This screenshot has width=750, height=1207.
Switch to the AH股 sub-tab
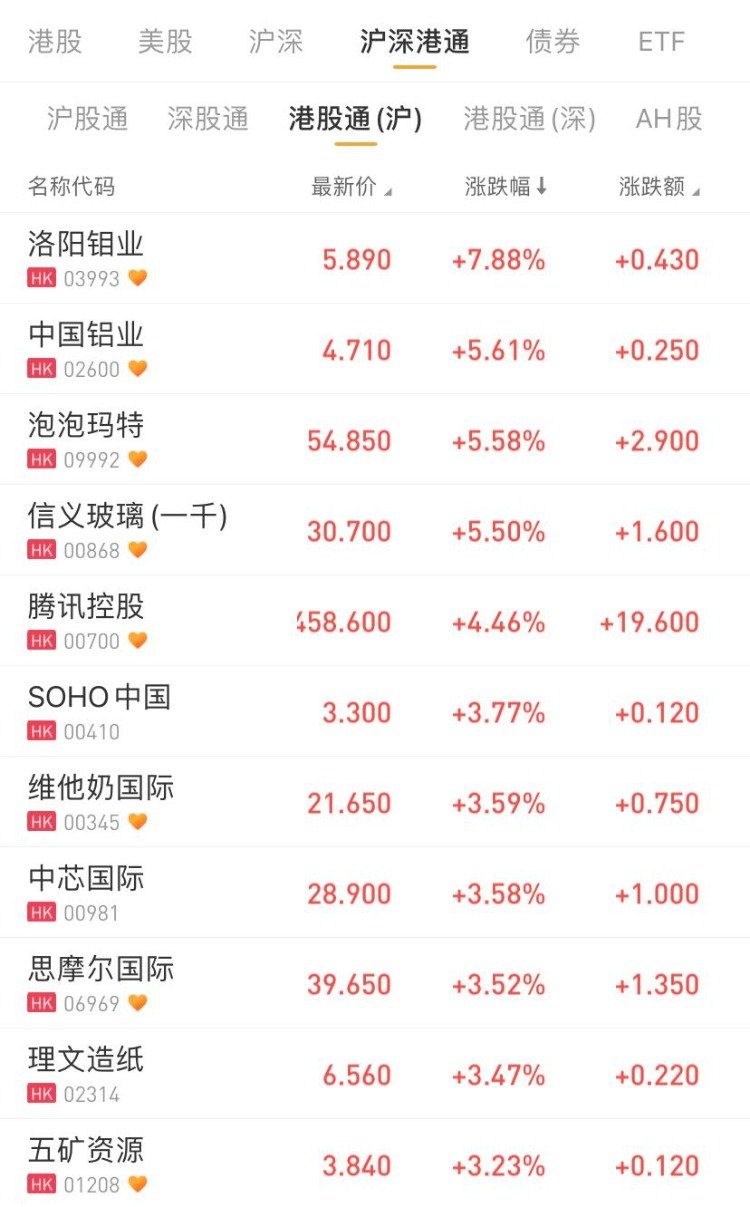tap(669, 119)
